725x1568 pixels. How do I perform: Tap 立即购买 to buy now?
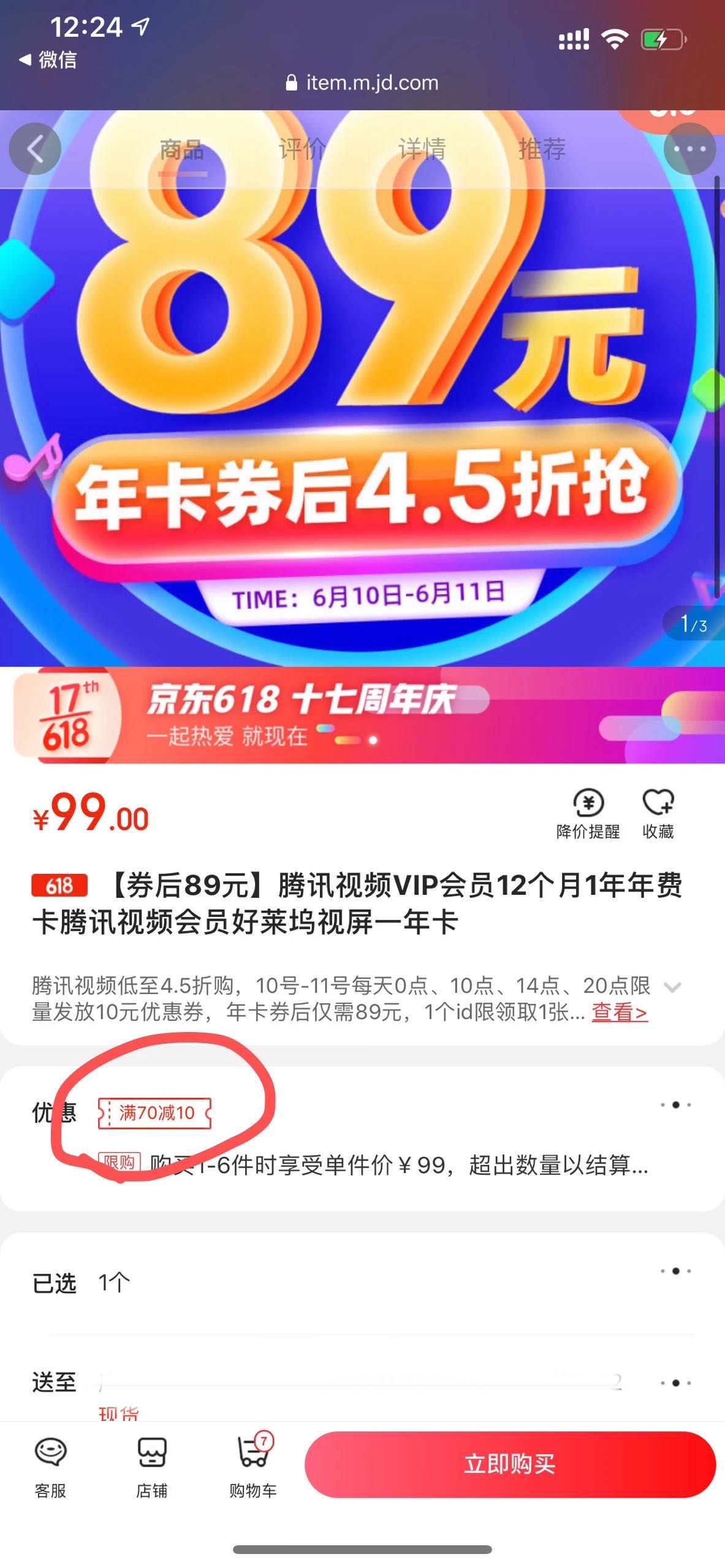[x=510, y=1464]
